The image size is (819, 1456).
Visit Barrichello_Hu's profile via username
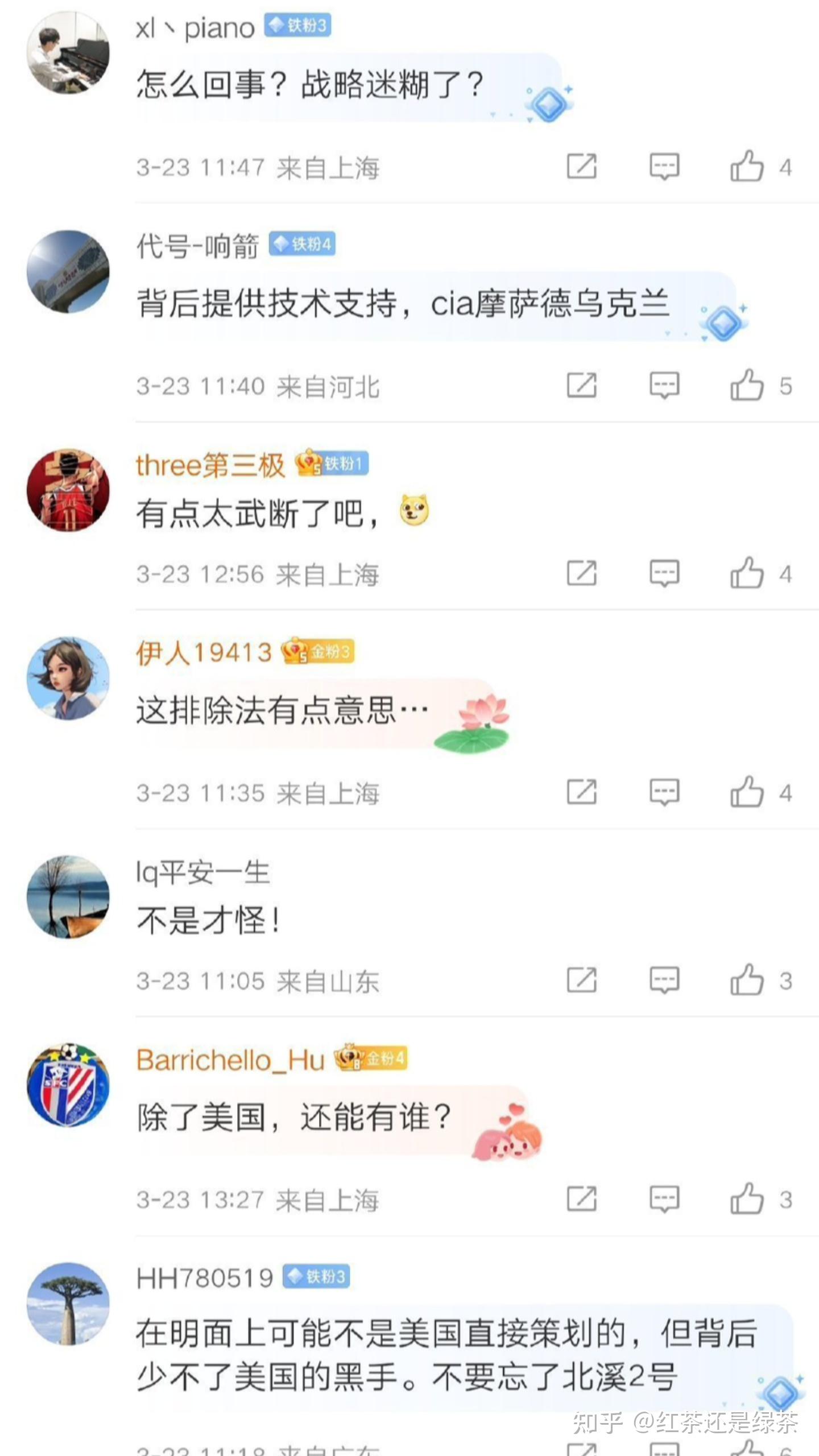[230, 1060]
